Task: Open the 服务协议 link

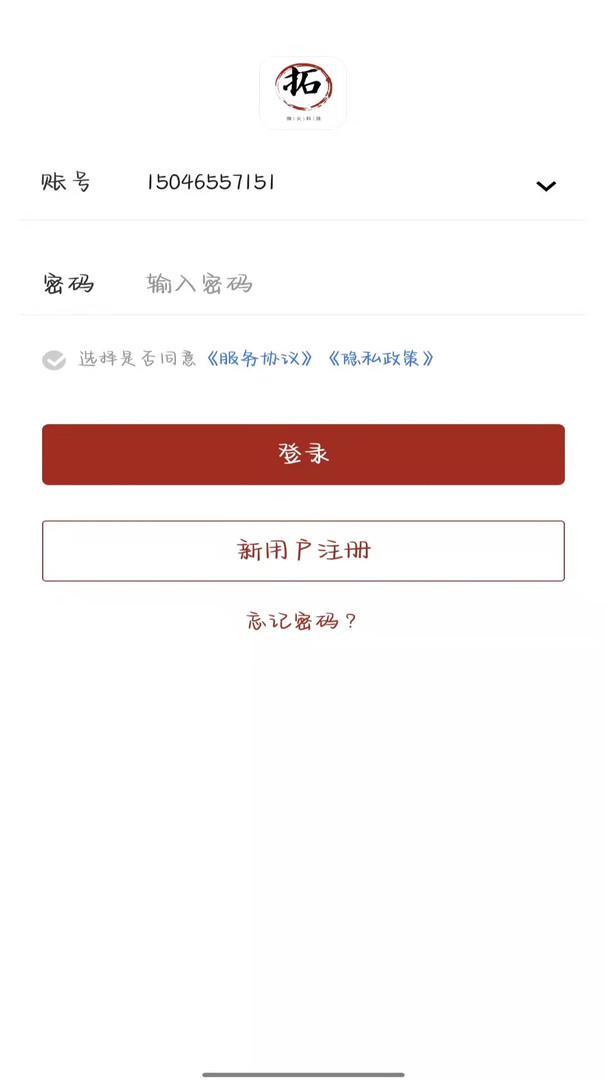Action: [x=260, y=359]
